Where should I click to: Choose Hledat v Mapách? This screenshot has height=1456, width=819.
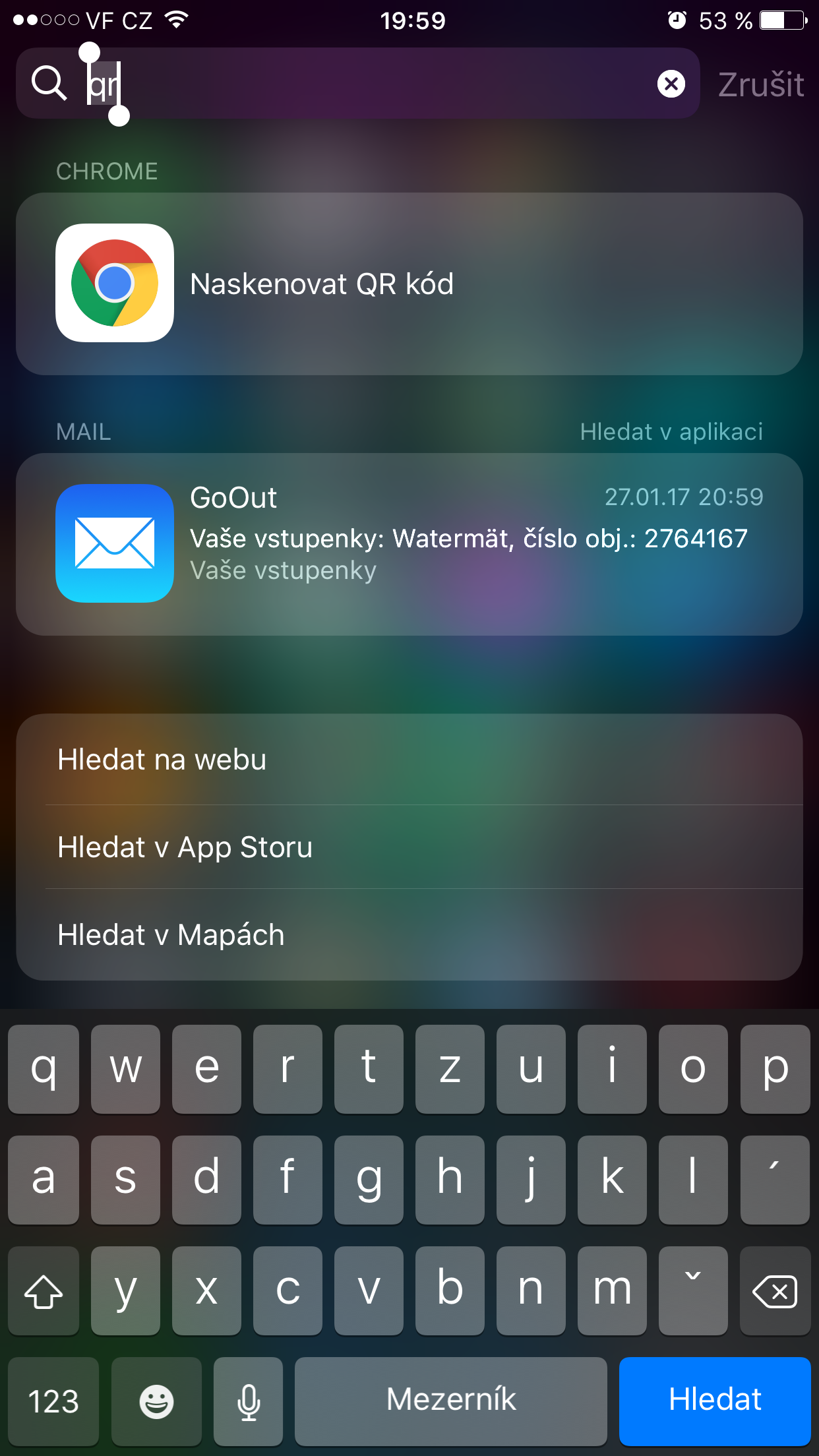pyautogui.click(x=409, y=935)
